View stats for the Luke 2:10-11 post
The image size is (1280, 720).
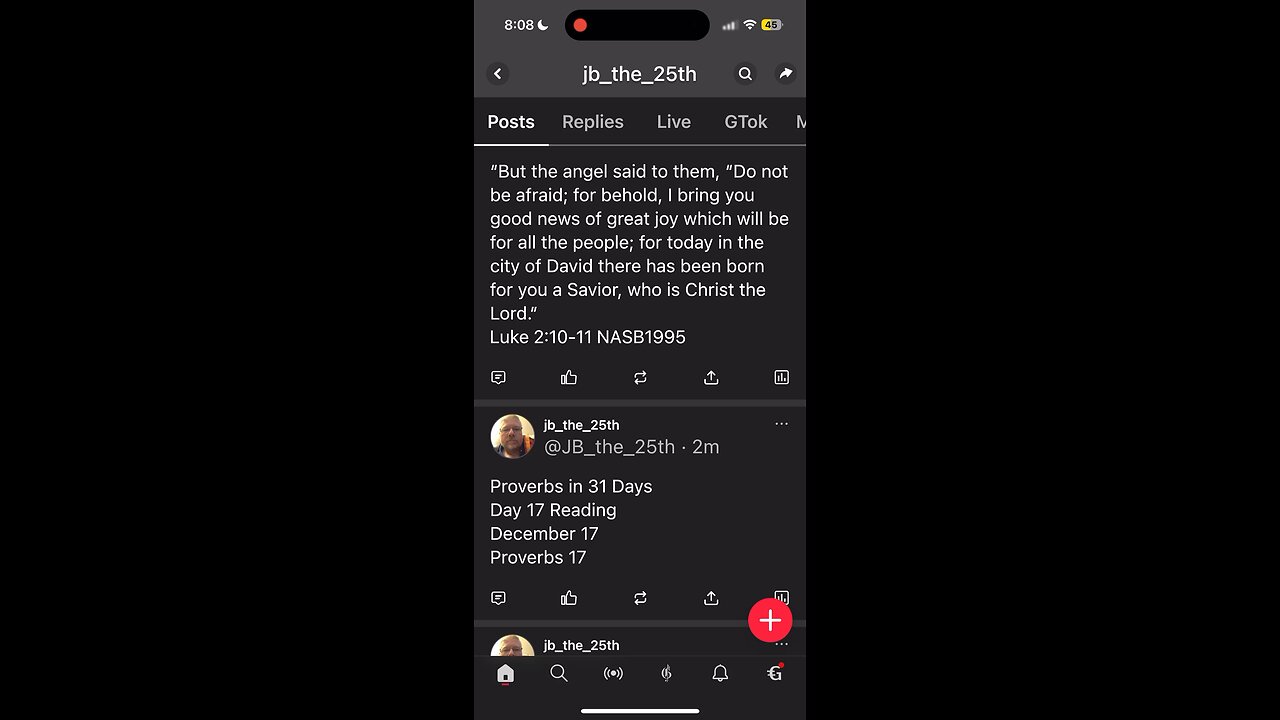[781, 377]
